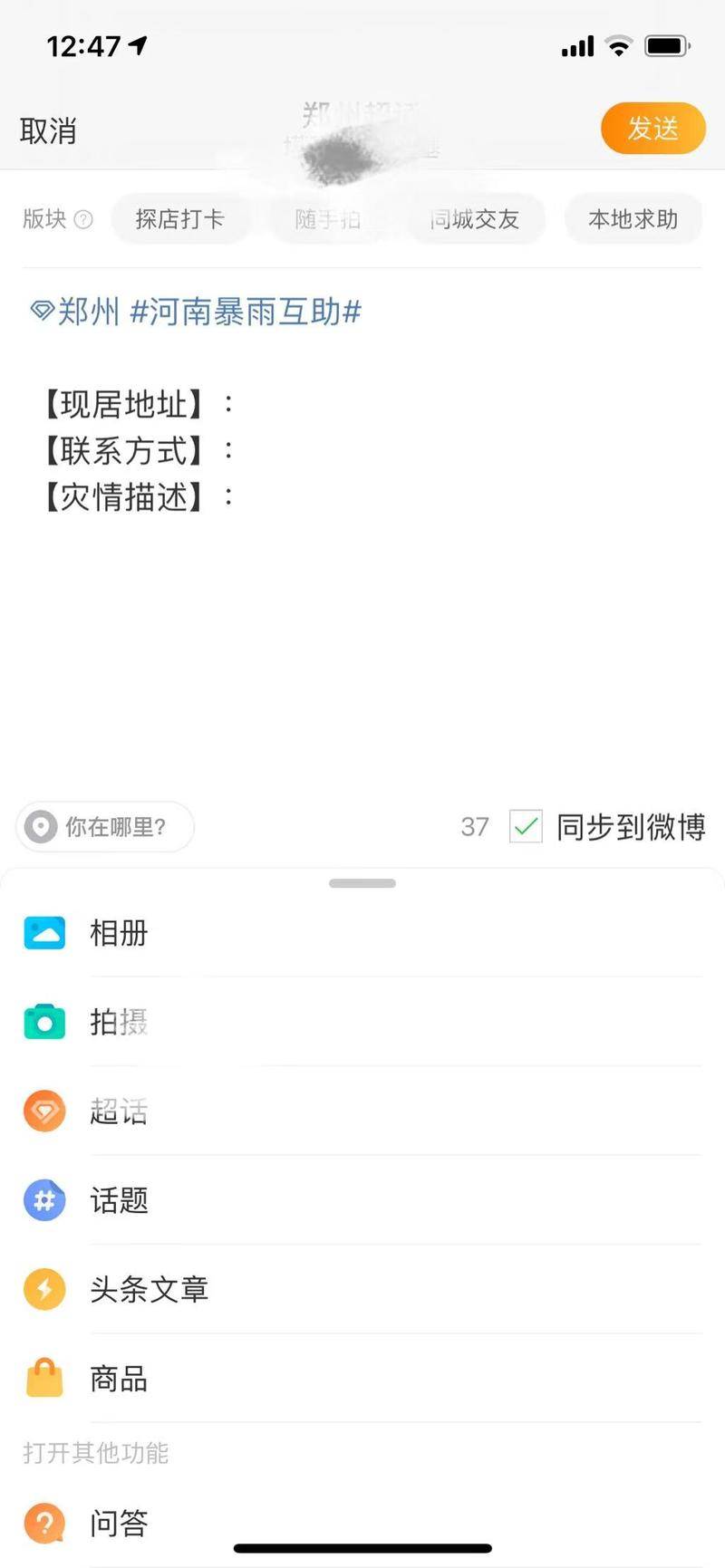Tap the 超话 super topic row
This screenshot has height=1568, width=725.
[362, 1111]
